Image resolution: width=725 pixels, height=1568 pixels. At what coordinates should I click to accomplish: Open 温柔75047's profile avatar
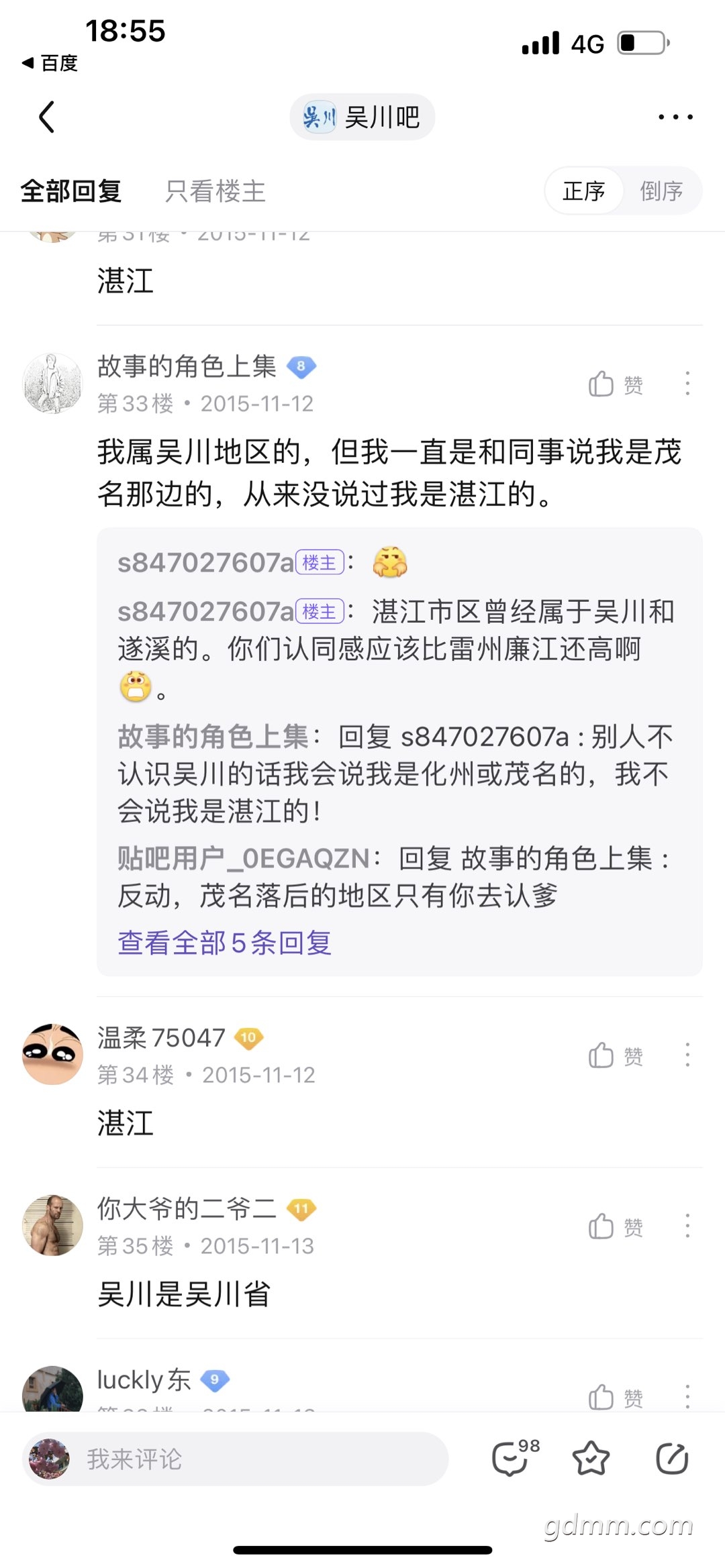pos(52,1054)
